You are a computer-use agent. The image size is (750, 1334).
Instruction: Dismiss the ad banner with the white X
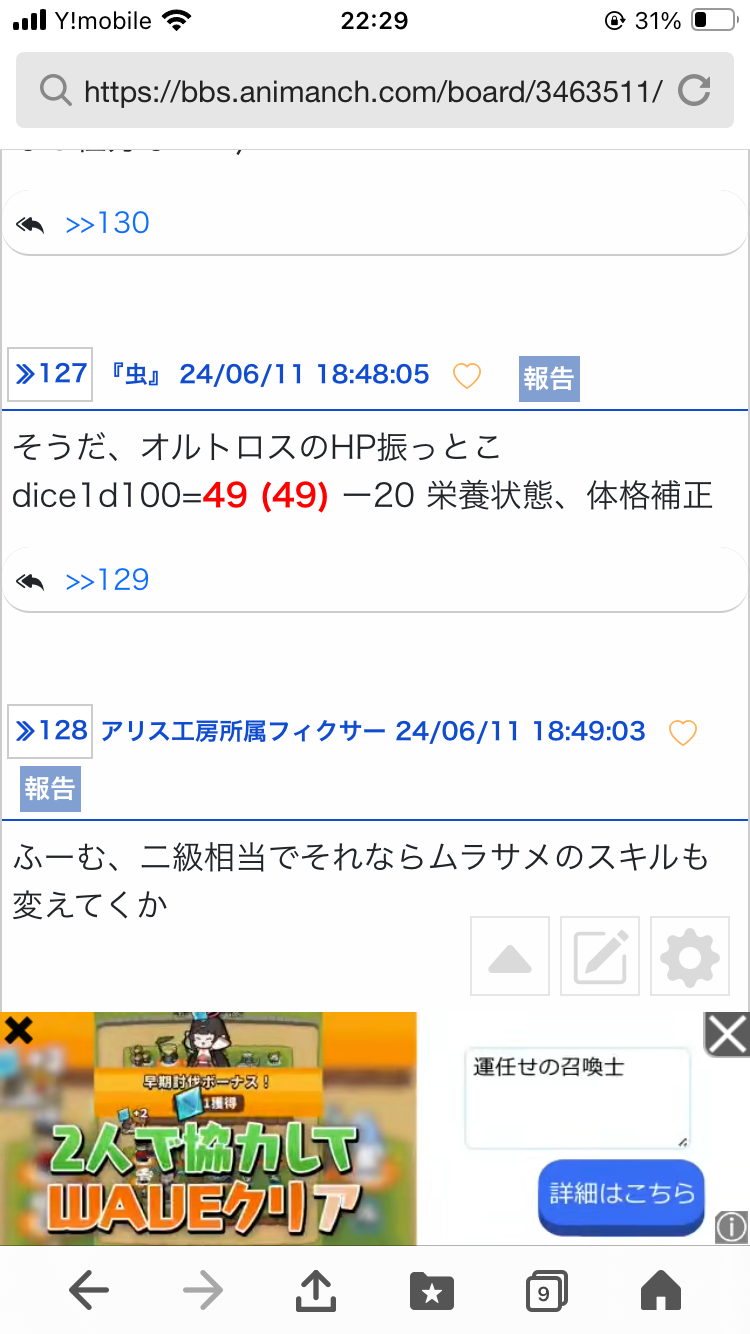727,1034
